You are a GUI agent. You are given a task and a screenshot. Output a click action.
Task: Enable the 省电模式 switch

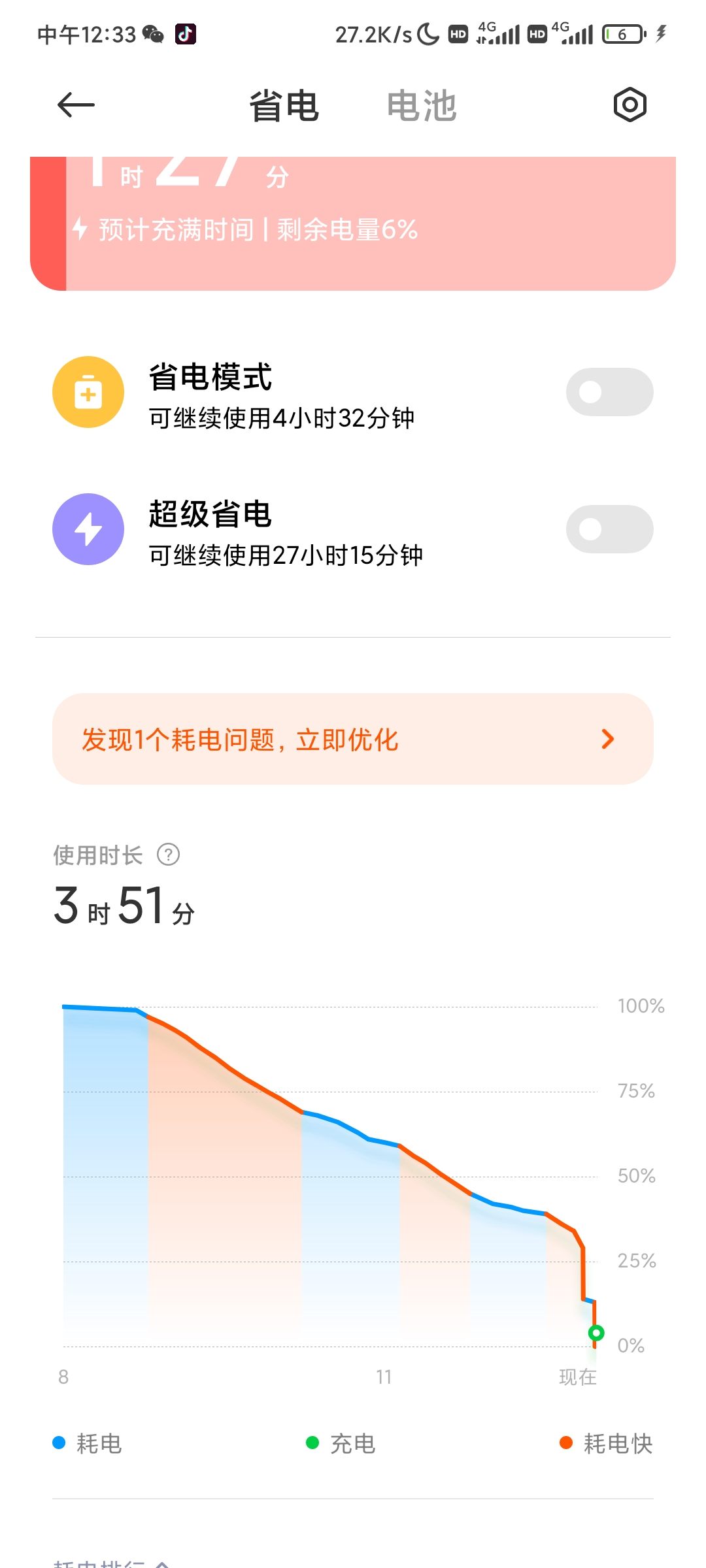coord(609,392)
